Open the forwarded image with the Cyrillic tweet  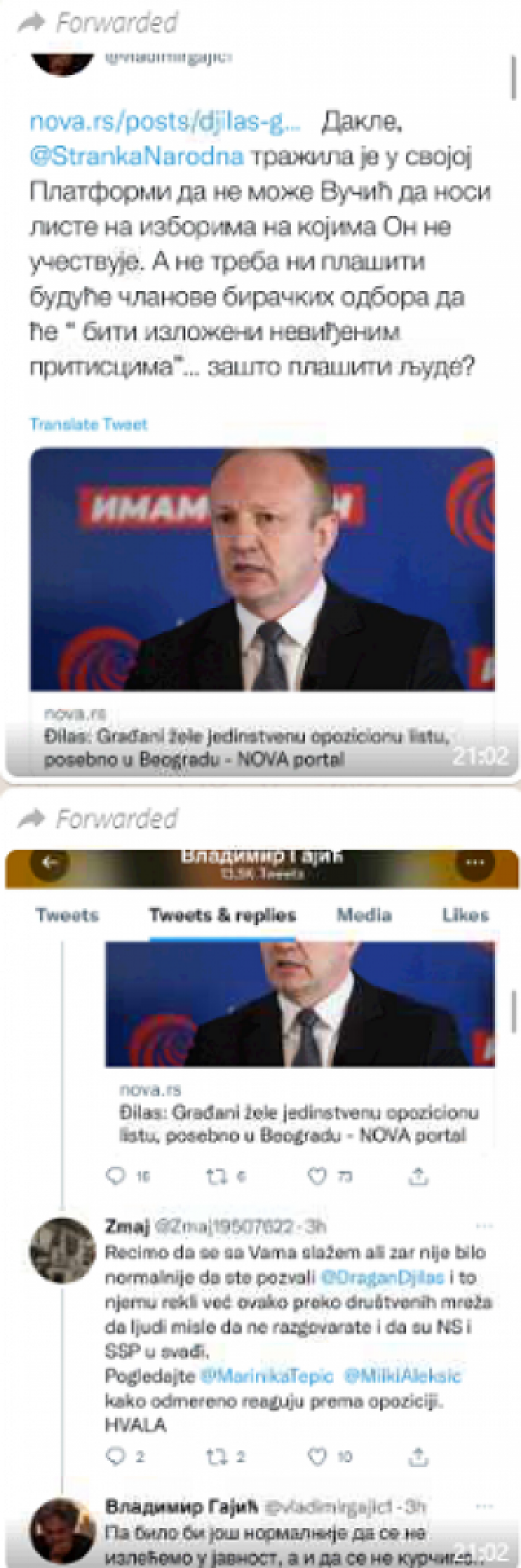[x=262, y=414]
